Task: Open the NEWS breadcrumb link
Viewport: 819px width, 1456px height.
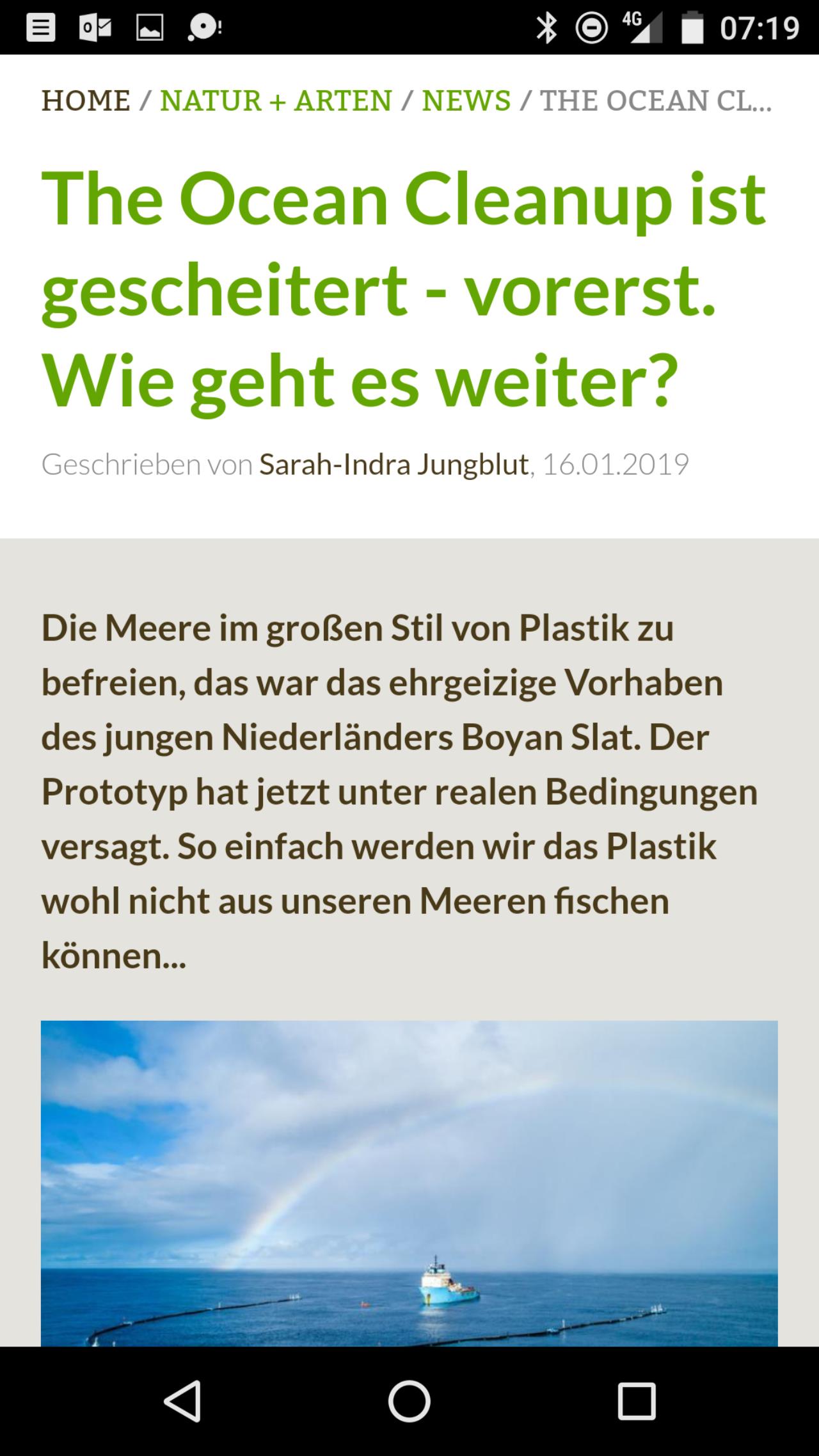Action: [466, 100]
